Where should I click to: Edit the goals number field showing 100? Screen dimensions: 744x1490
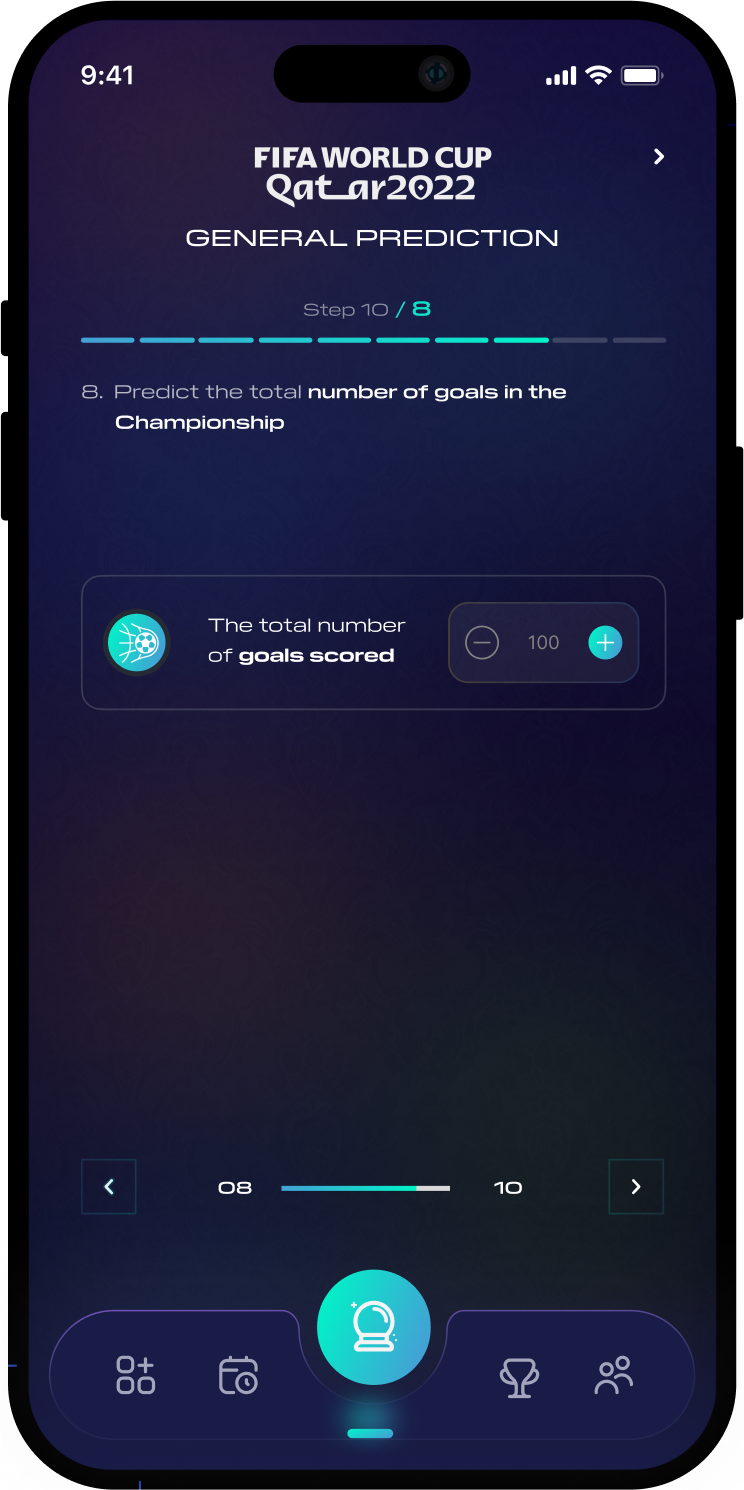point(543,643)
